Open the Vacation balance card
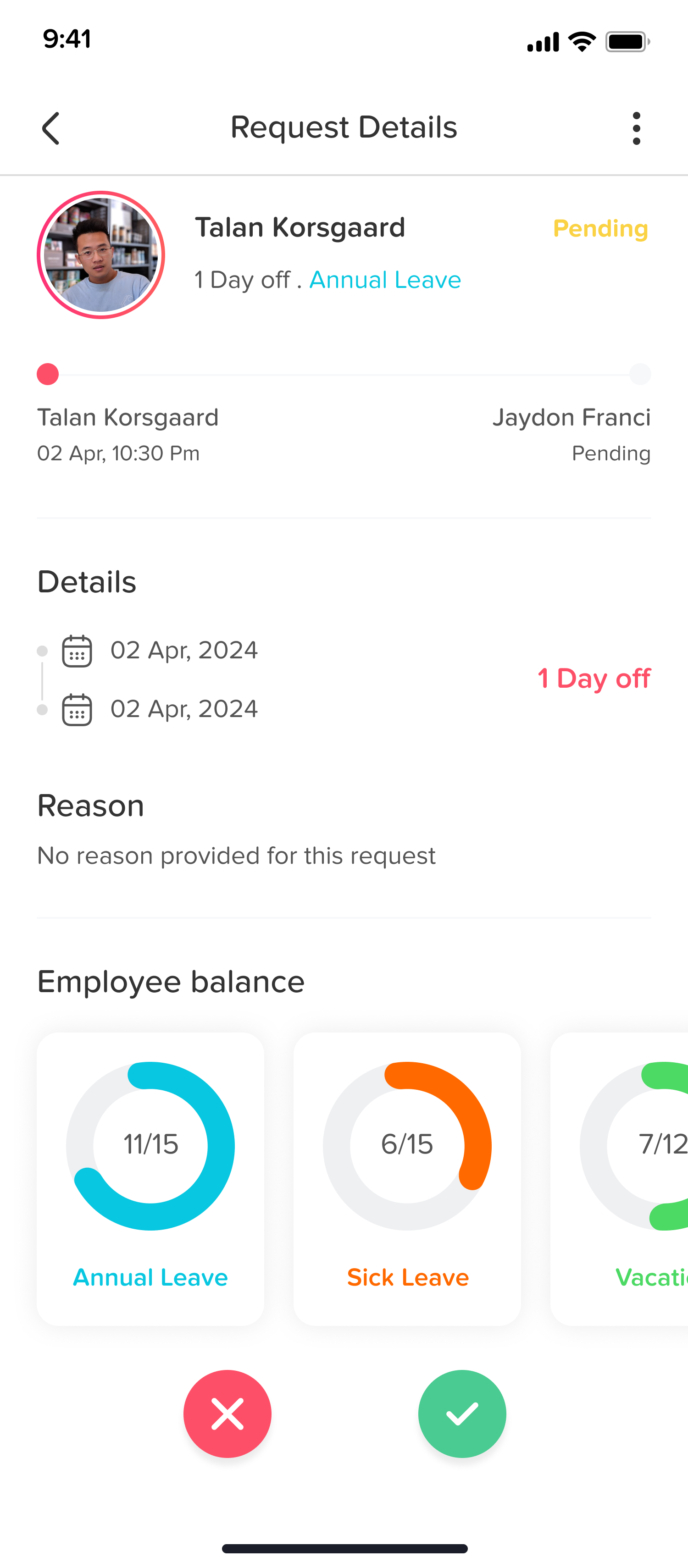Viewport: 688px width, 1568px height. (639, 1175)
